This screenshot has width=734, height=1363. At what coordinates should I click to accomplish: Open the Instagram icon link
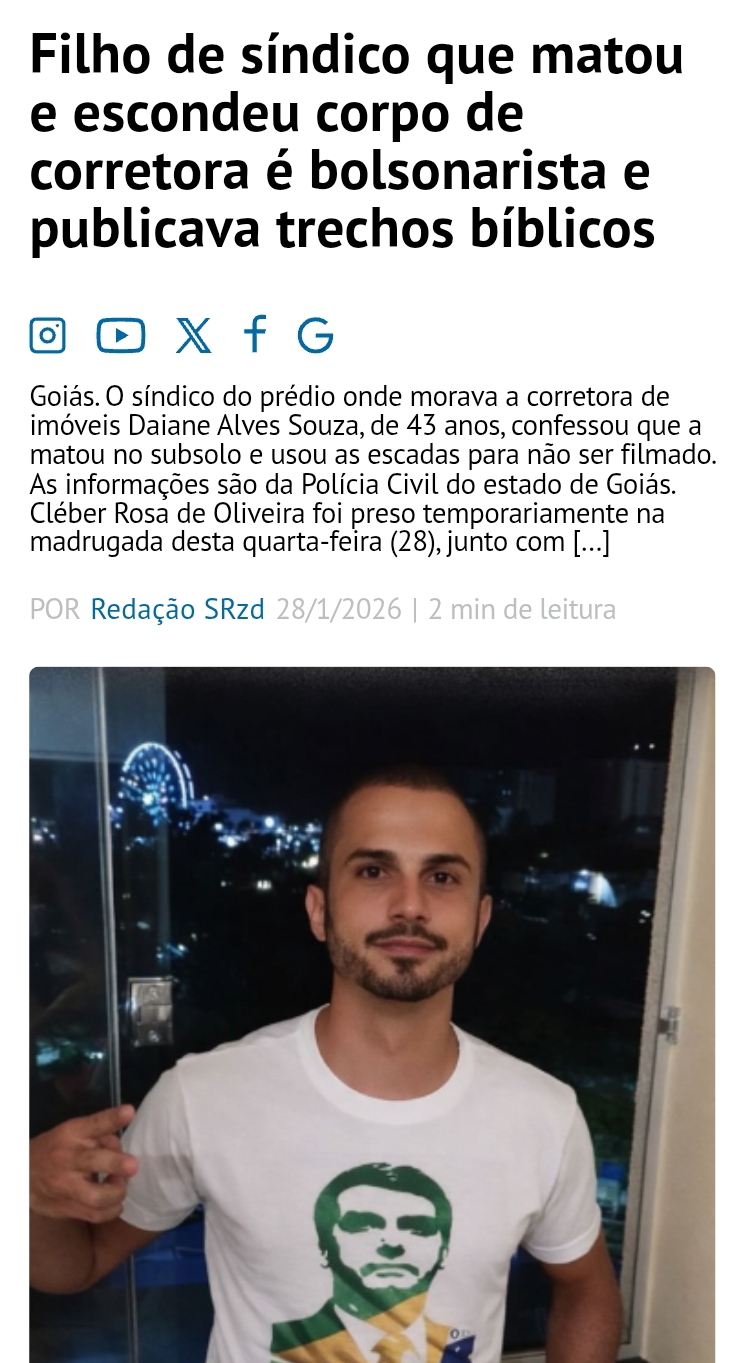click(x=47, y=335)
